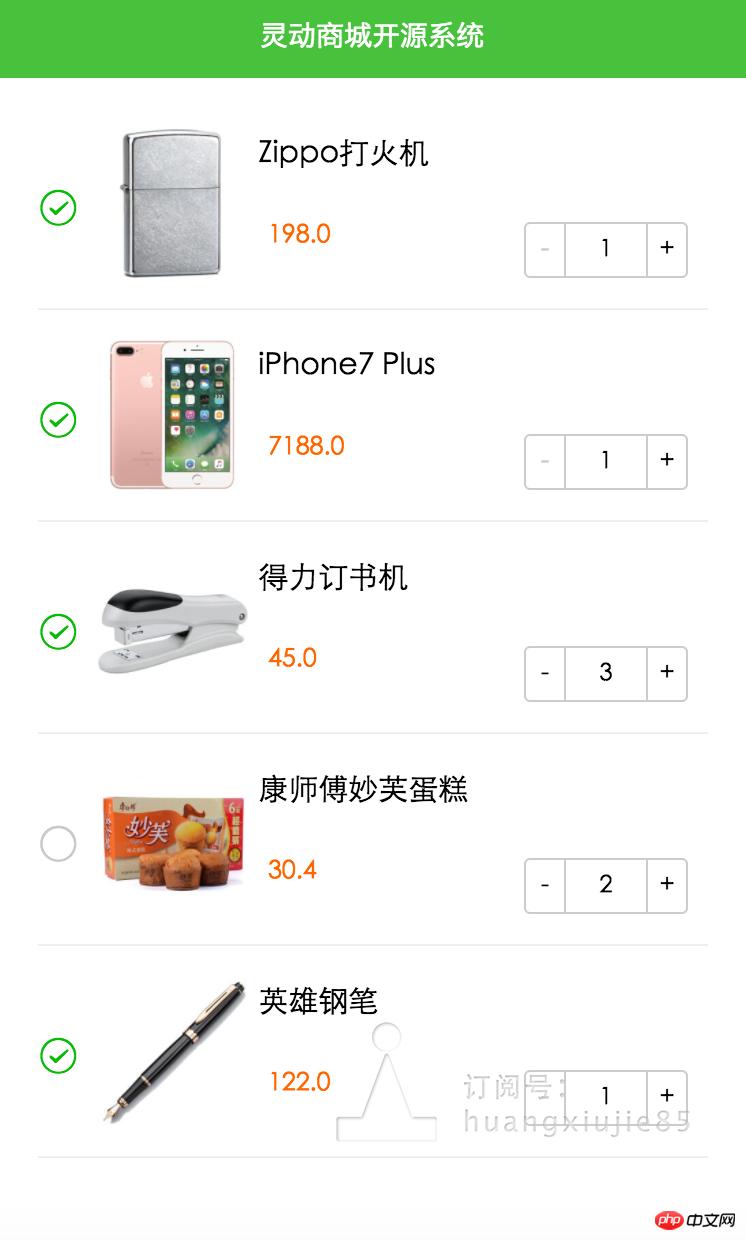This screenshot has height=1240, width=746.
Task: Click the 灵动商城开源系统 title bar
Action: coord(373,38)
